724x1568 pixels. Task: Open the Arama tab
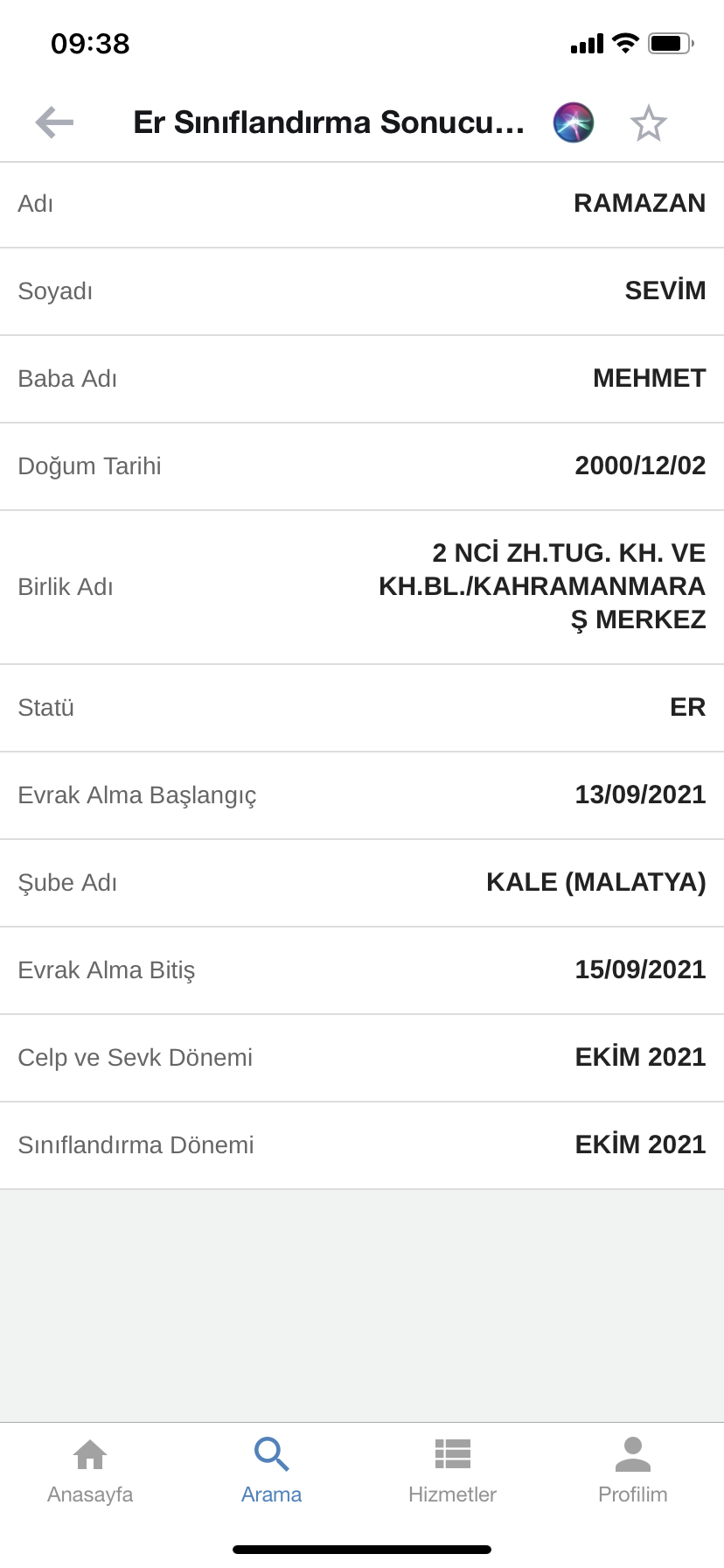(x=271, y=1471)
